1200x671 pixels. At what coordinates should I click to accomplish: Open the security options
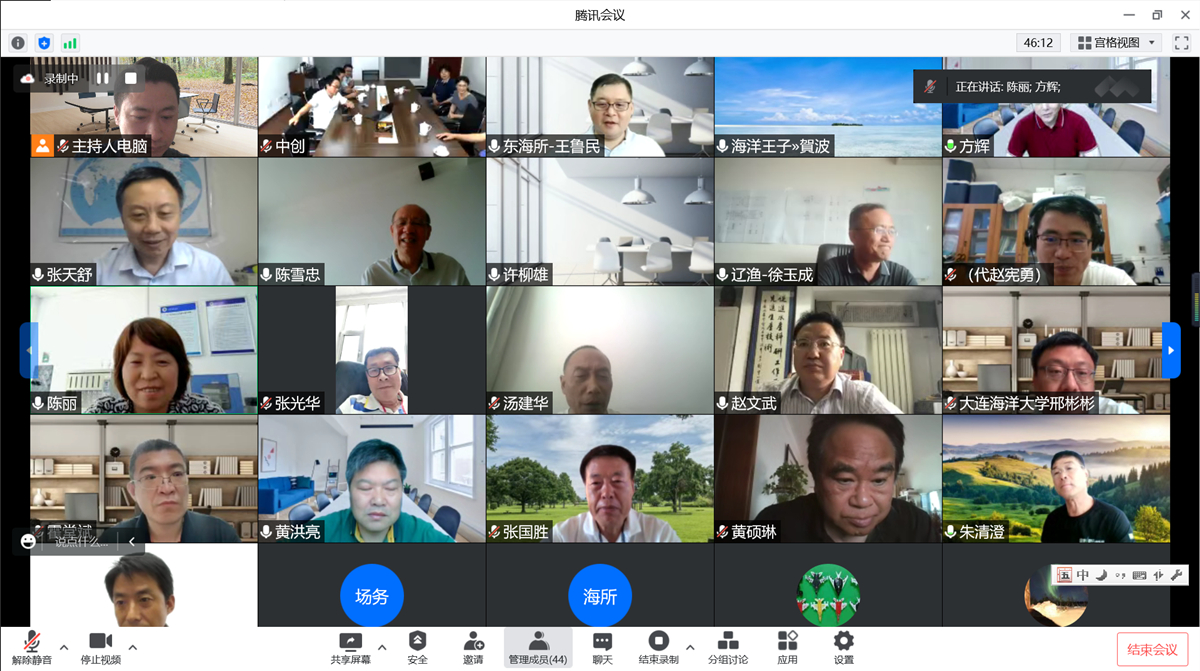(417, 647)
